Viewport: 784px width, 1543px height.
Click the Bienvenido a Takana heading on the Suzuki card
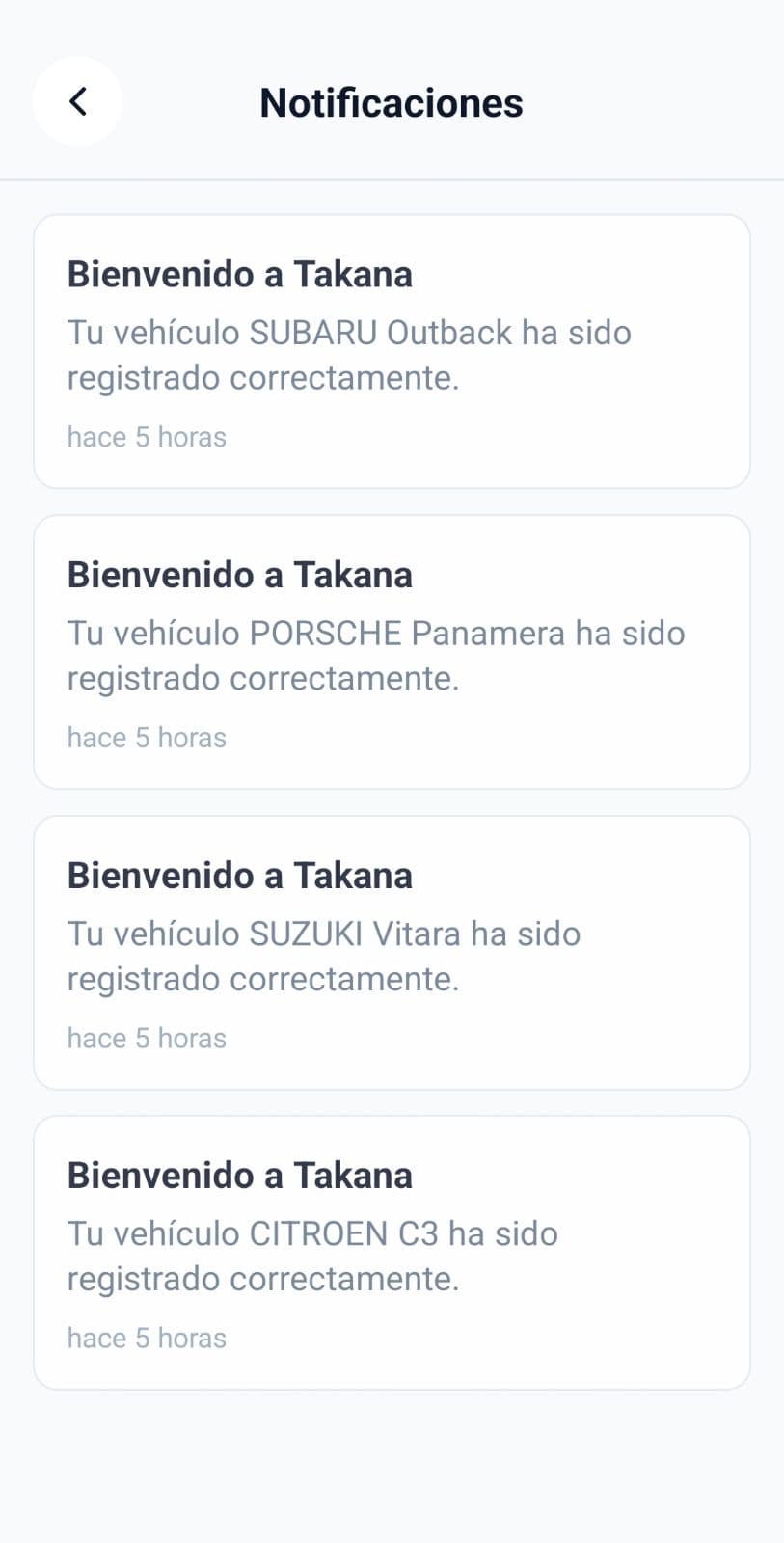click(x=239, y=876)
